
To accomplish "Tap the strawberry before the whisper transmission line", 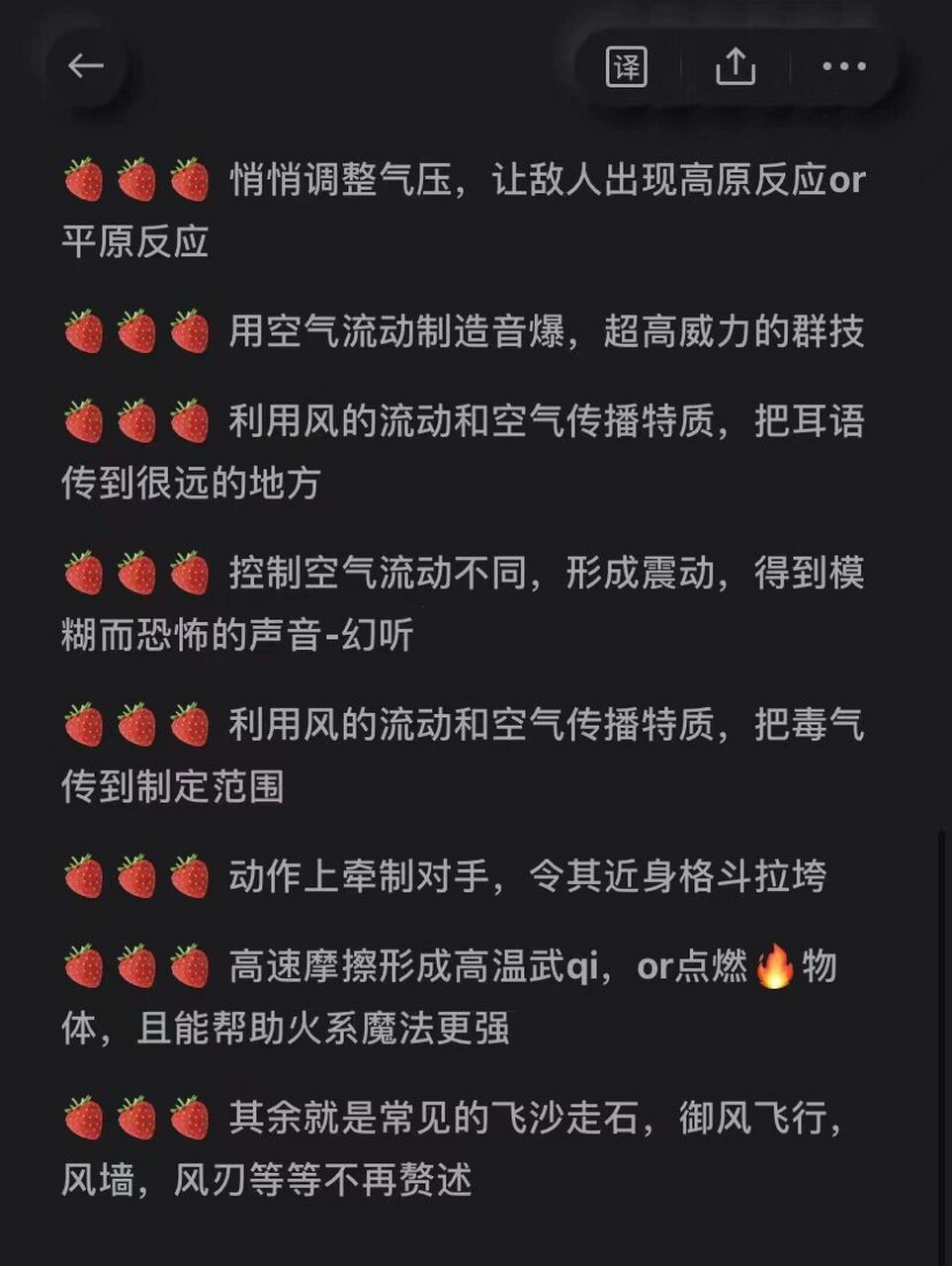I will click(x=85, y=422).
